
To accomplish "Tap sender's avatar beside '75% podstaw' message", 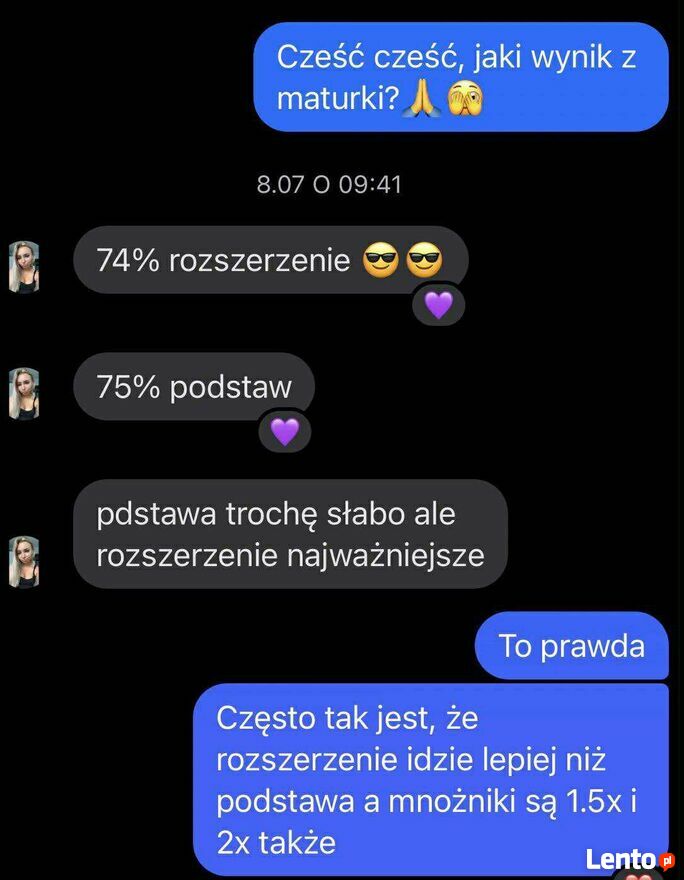I will click(x=24, y=393).
